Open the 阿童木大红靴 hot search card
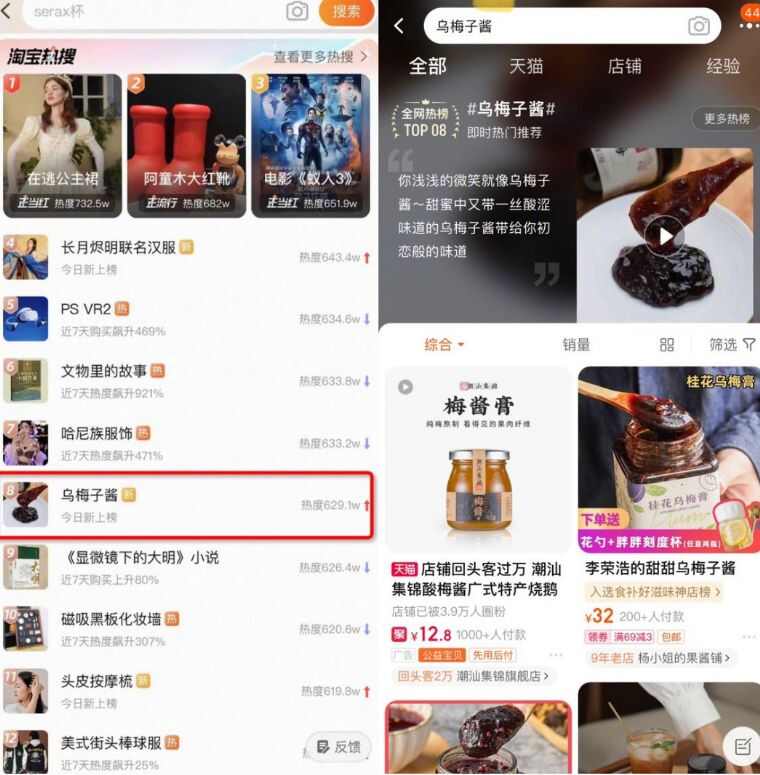The height and width of the screenshot is (775, 760). pos(186,145)
